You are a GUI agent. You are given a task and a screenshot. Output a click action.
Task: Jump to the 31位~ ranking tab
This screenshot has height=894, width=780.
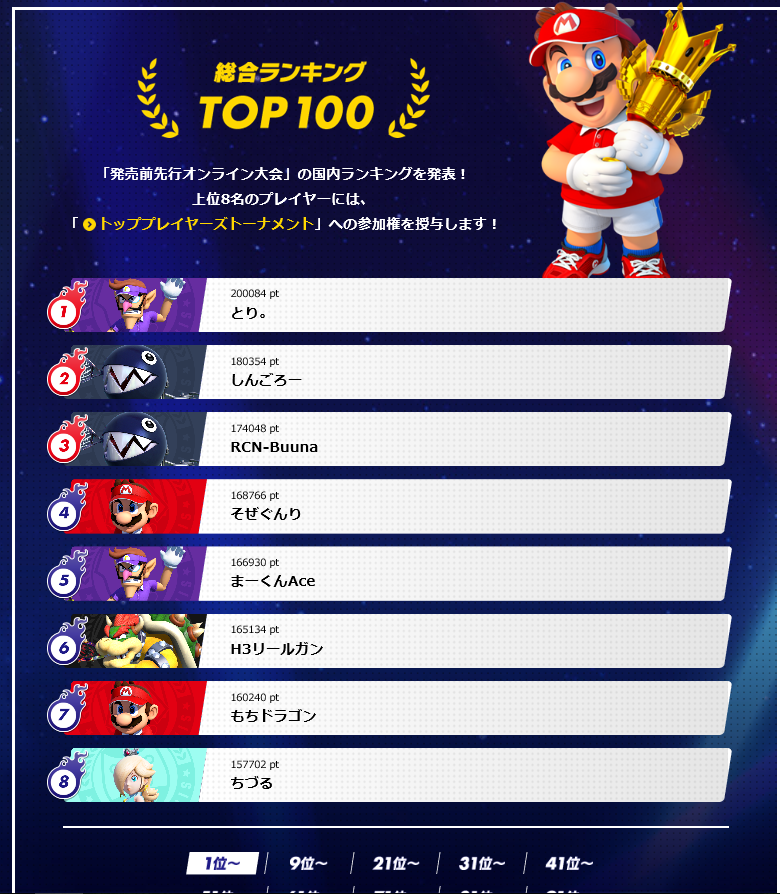point(482,863)
